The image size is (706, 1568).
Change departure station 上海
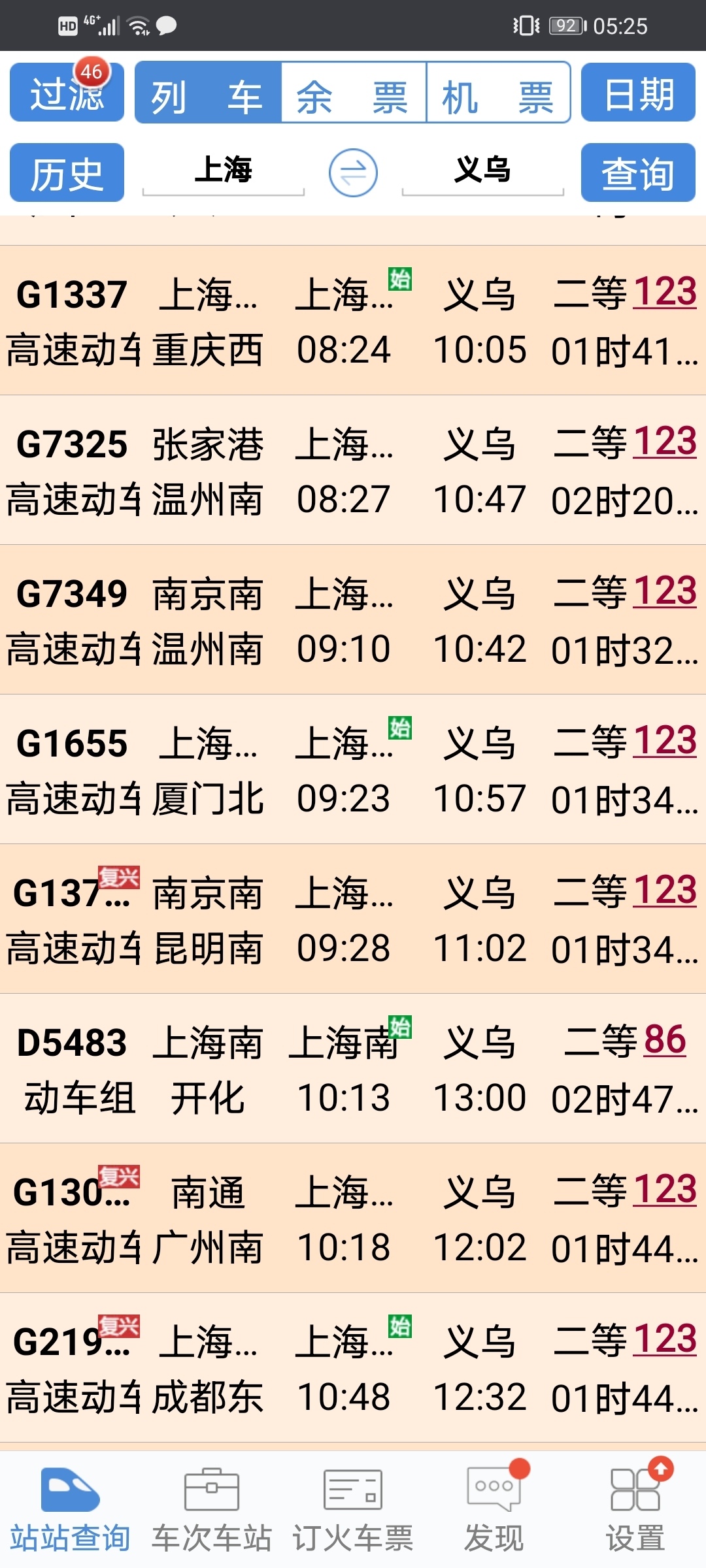click(223, 171)
